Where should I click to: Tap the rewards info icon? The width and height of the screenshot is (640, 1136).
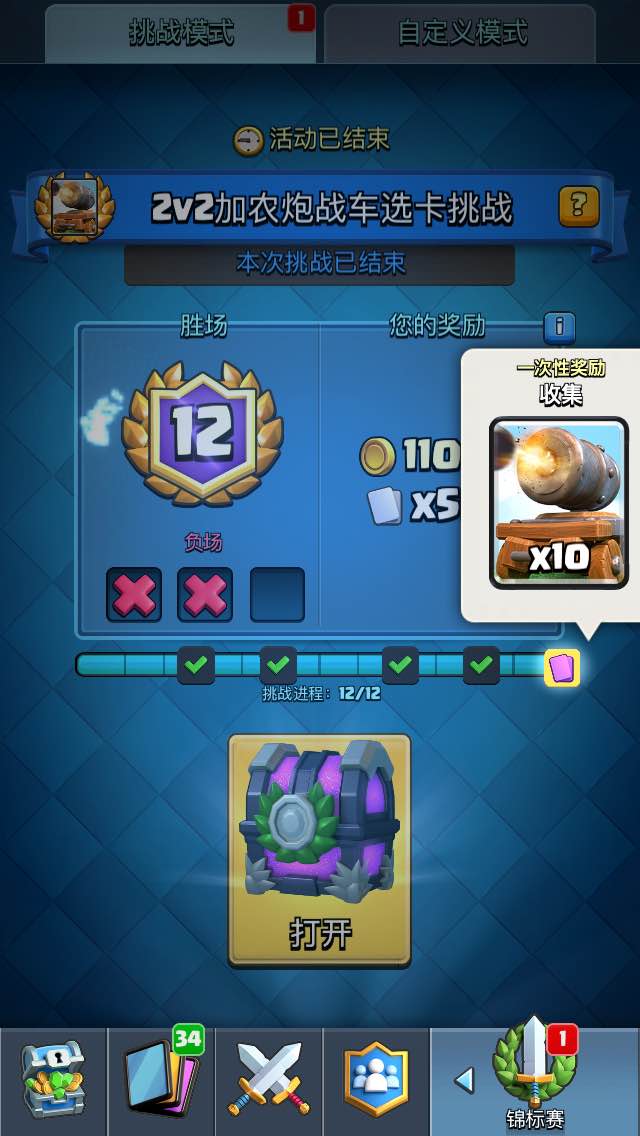[560, 326]
